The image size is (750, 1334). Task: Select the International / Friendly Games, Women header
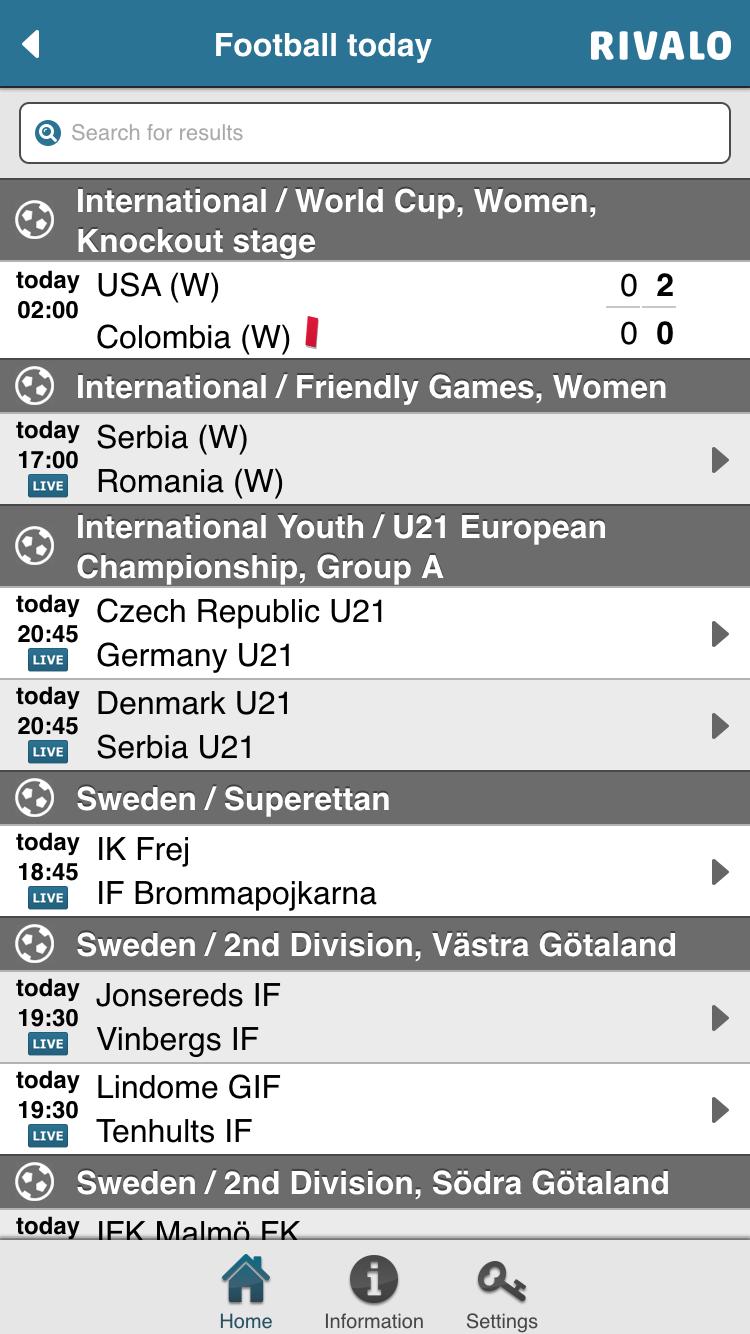[x=375, y=387]
